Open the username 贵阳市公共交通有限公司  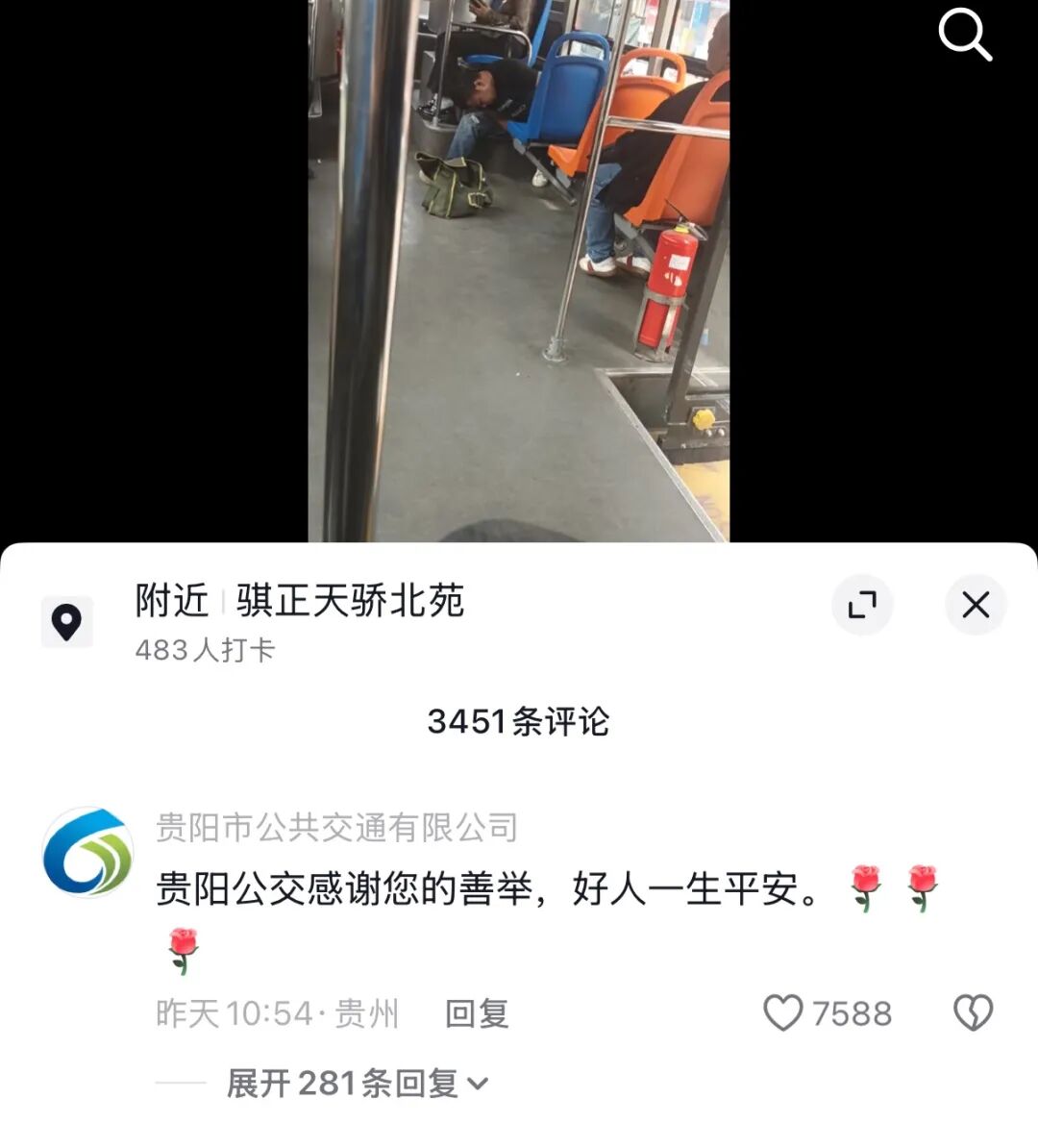[x=336, y=827]
